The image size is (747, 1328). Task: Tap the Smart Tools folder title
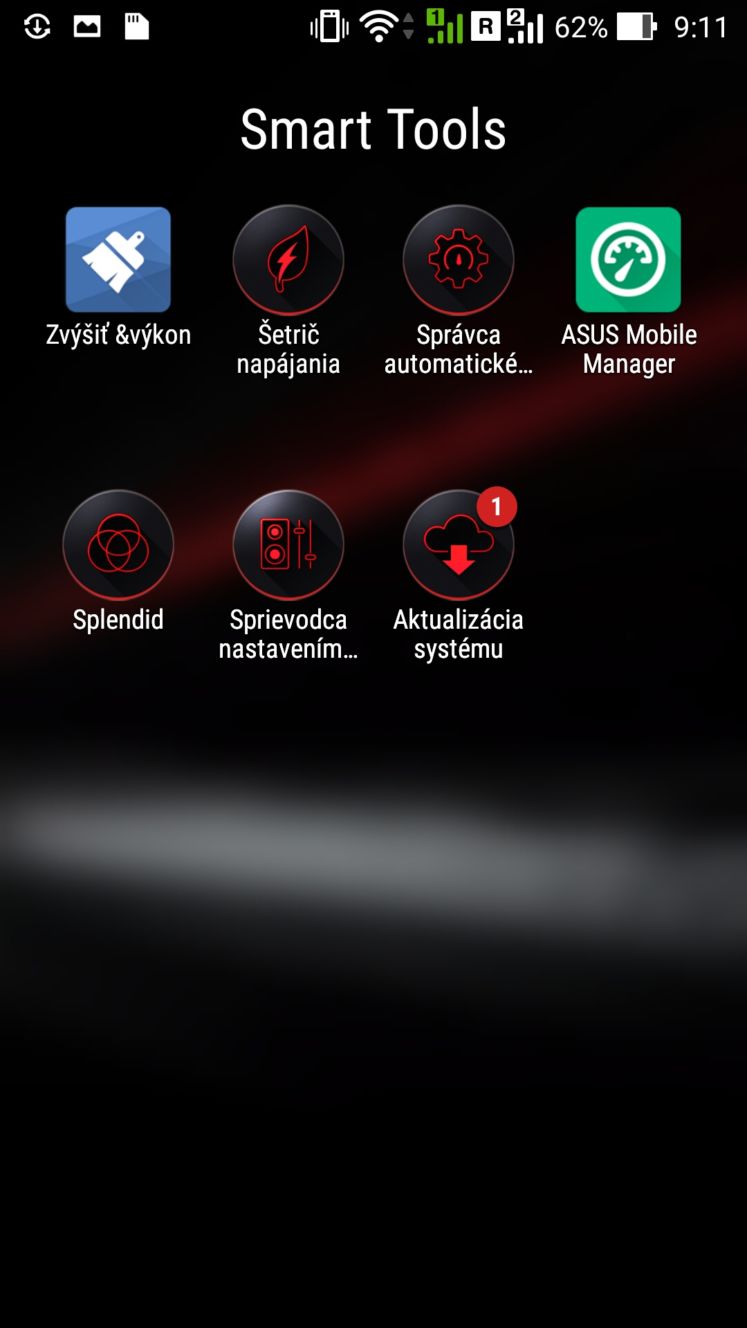(x=373, y=130)
